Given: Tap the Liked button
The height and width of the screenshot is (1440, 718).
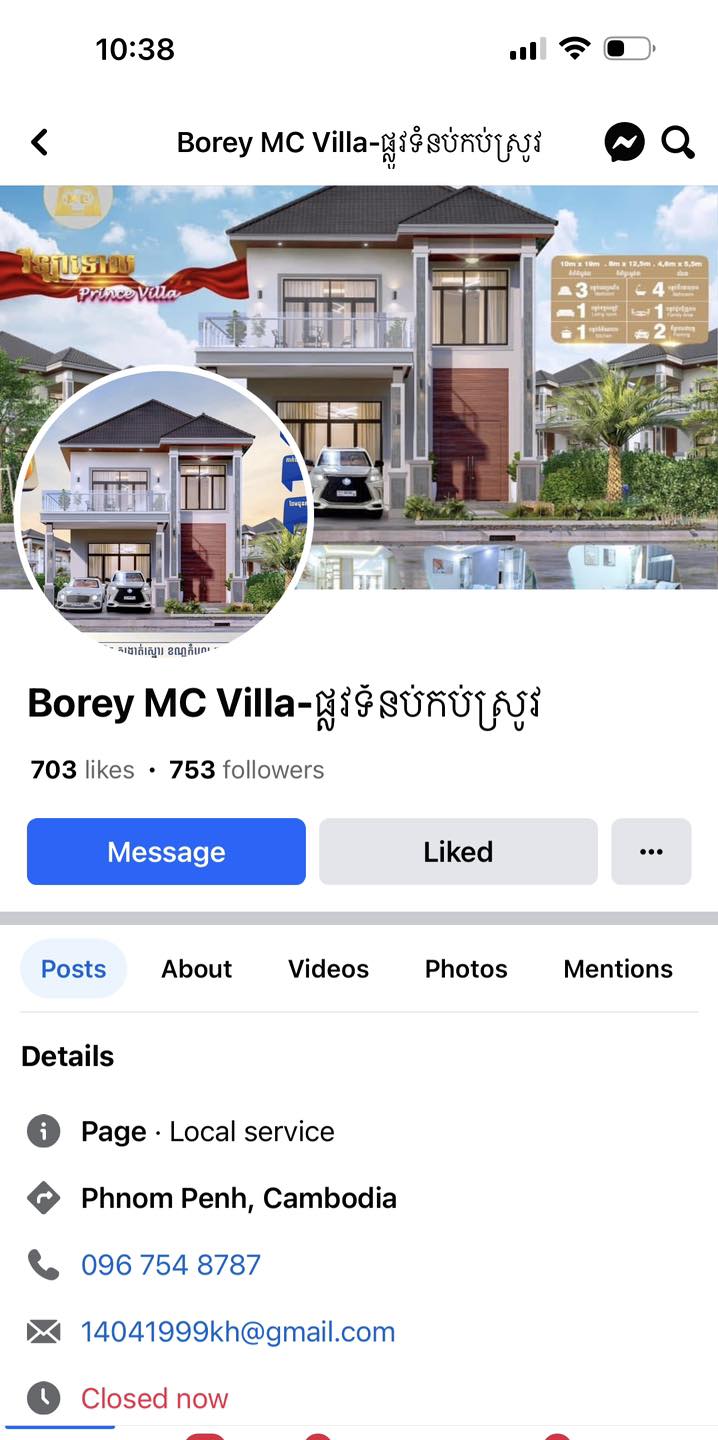Looking at the screenshot, I should [458, 852].
